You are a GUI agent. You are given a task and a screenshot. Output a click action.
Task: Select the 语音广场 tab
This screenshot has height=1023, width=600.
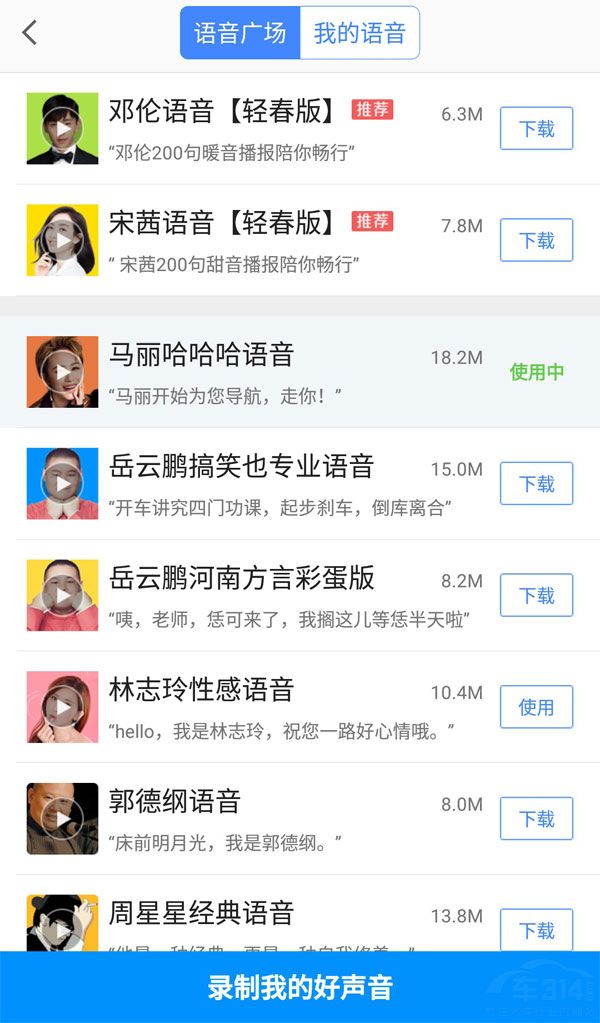pos(240,33)
